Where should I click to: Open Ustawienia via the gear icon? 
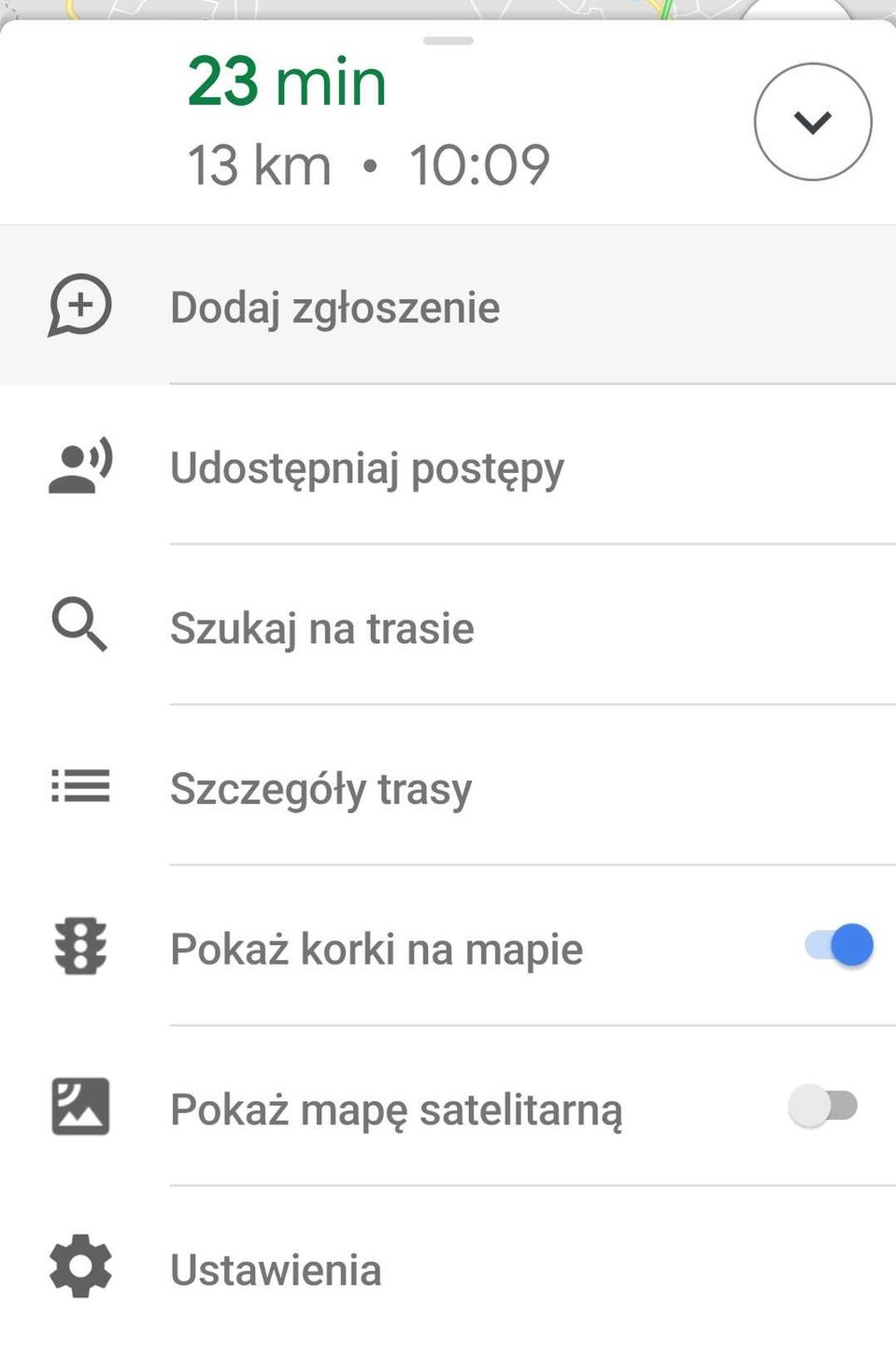pos(80,1268)
